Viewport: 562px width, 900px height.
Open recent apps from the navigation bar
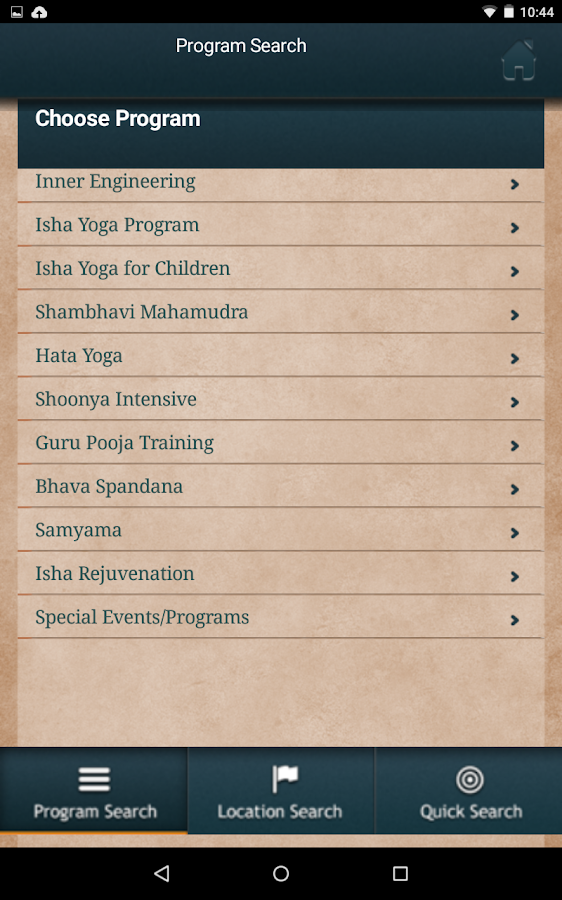(400, 874)
